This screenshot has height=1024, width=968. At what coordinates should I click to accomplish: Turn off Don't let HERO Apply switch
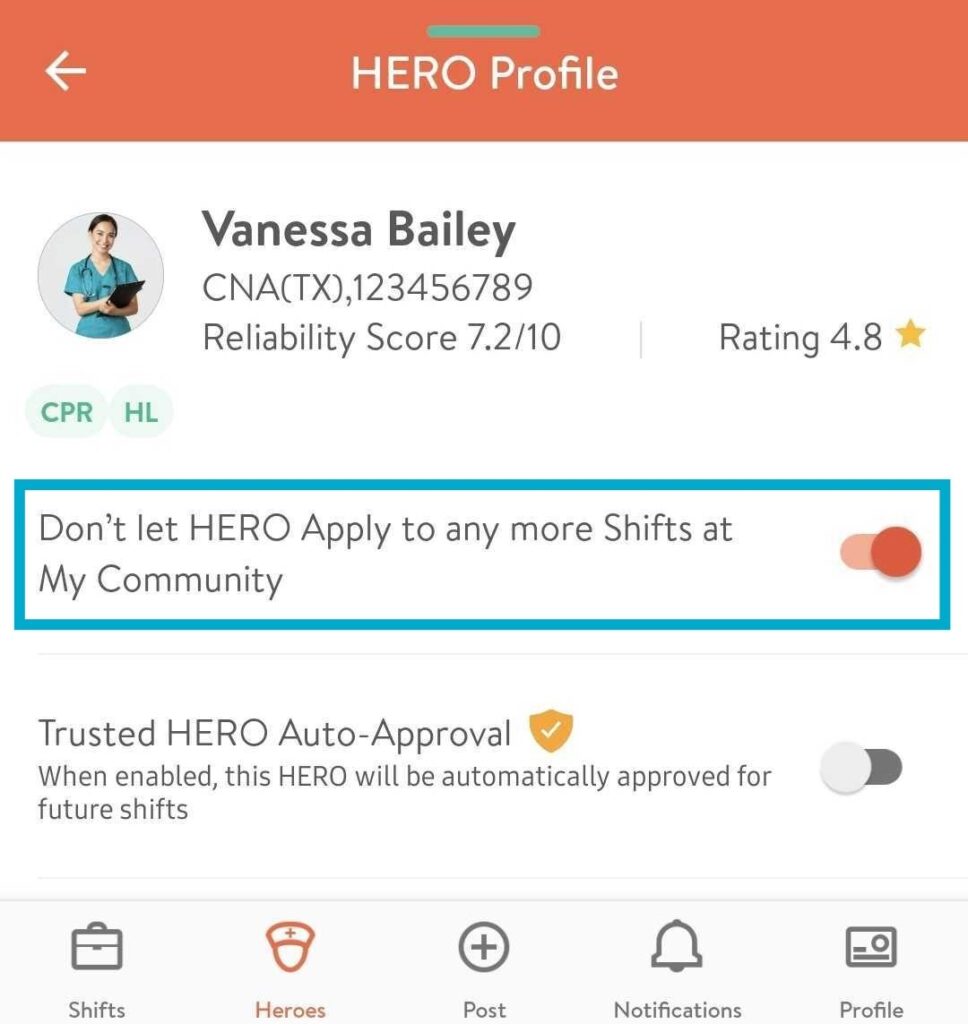[881, 553]
